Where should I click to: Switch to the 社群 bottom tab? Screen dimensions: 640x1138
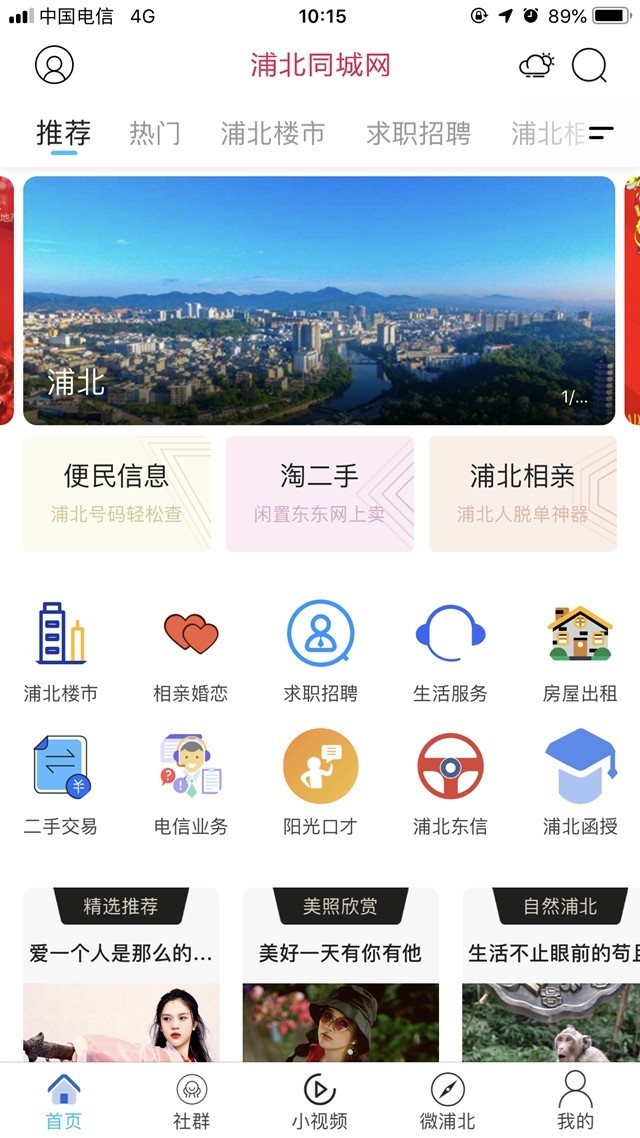tap(191, 1100)
